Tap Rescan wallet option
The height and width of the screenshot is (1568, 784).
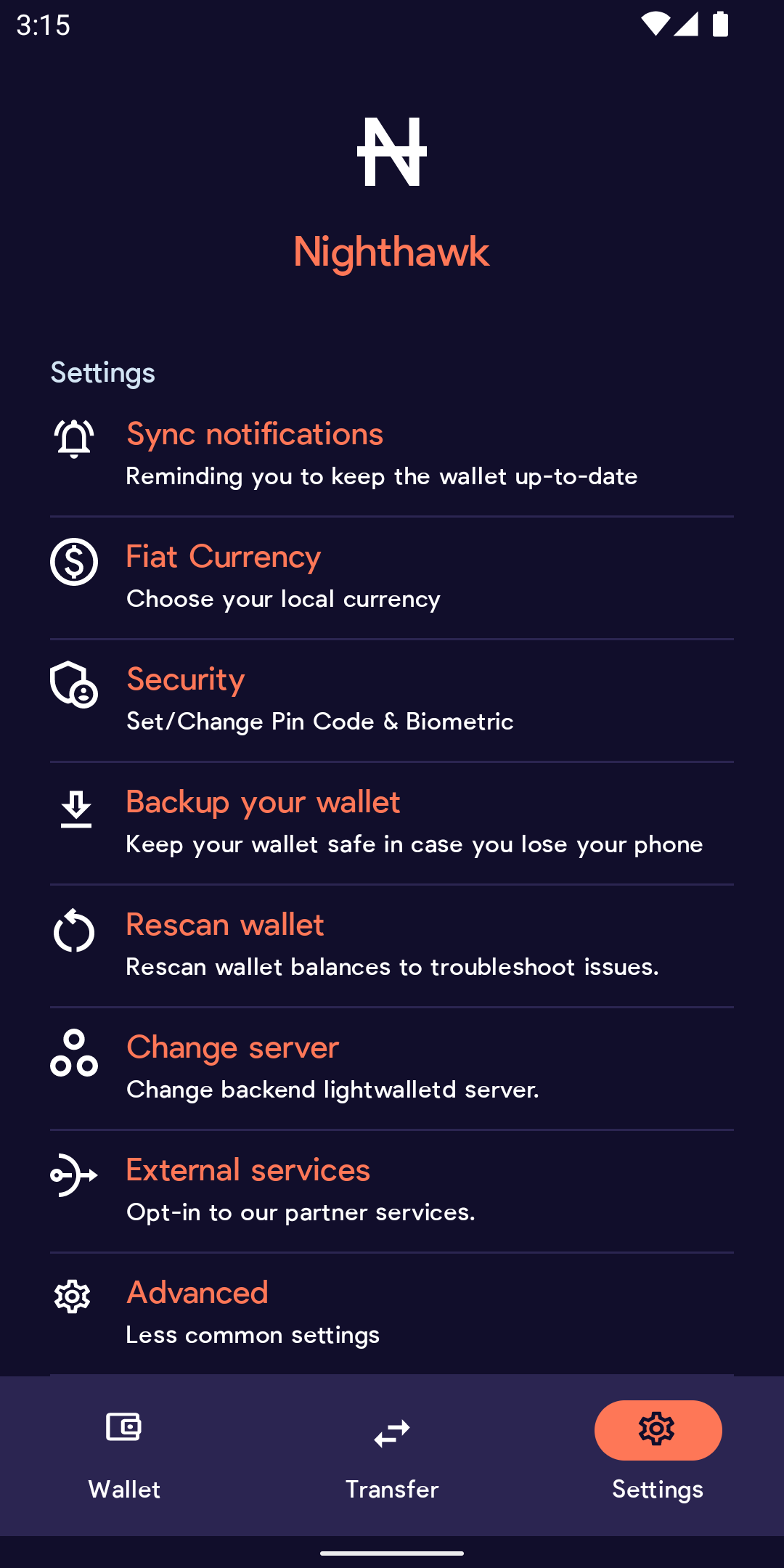[x=392, y=946]
